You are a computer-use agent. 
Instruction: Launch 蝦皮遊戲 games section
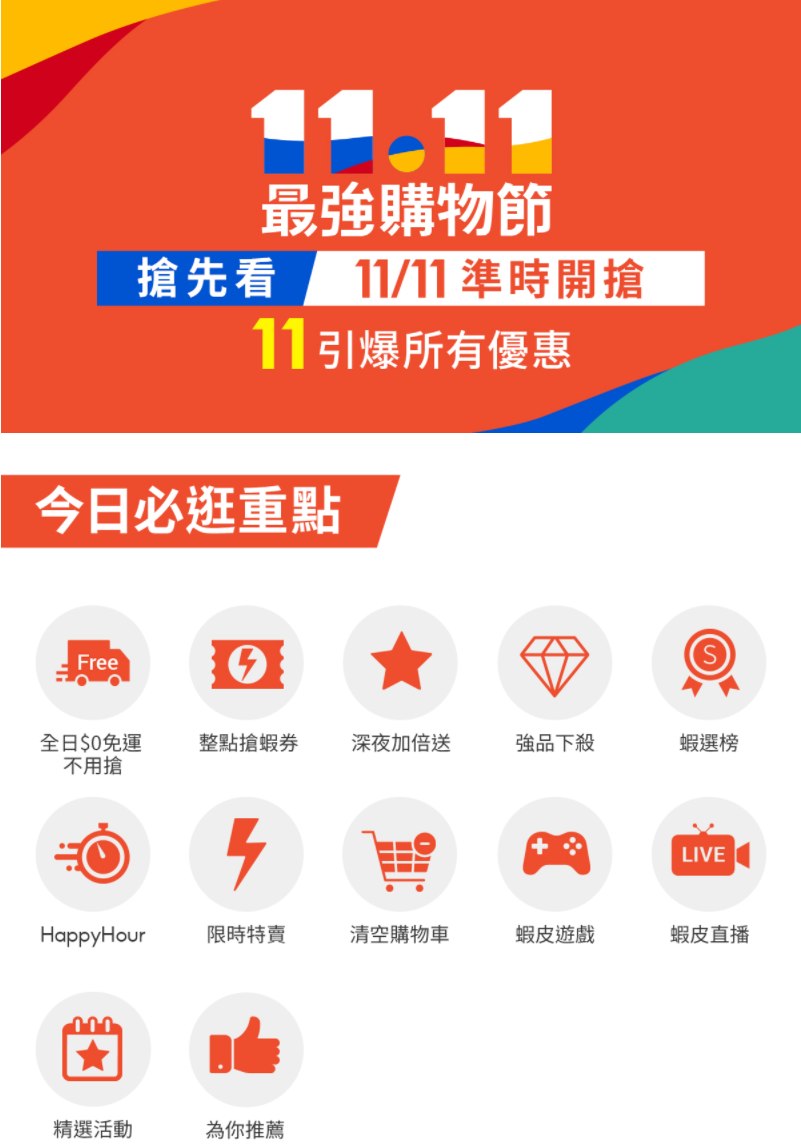(554, 854)
